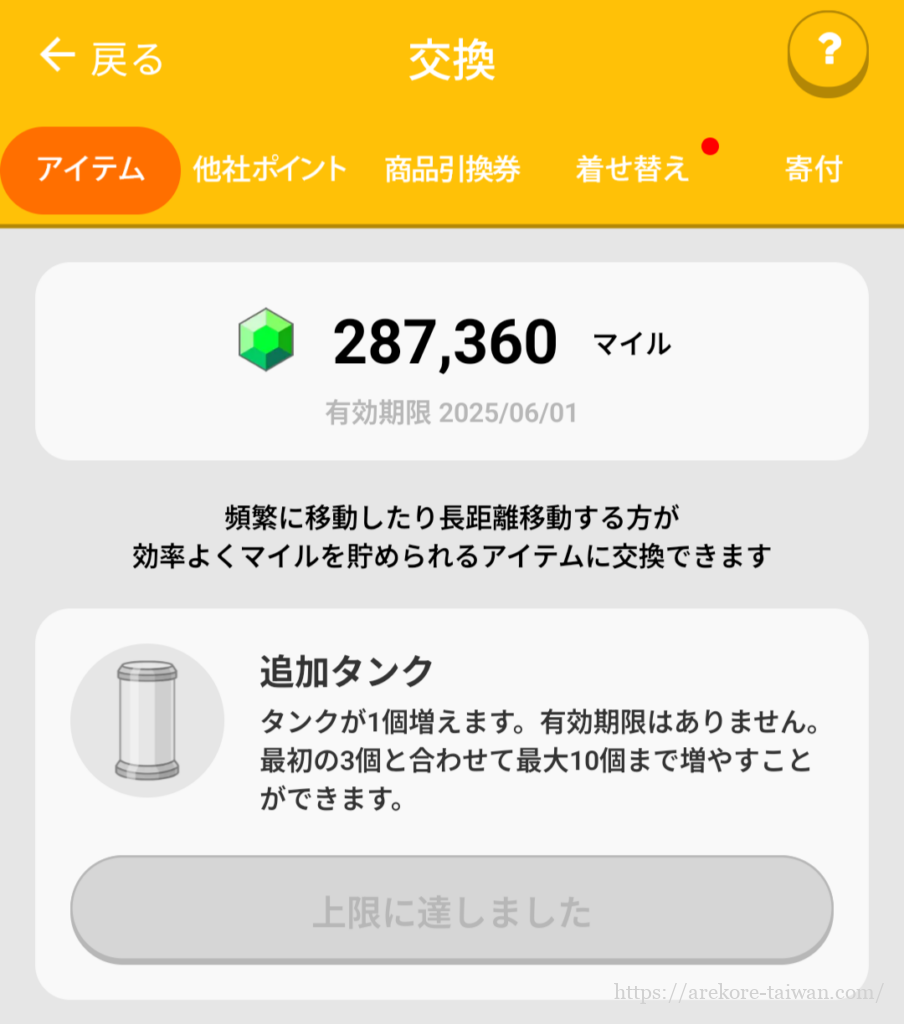Switch to the 寄付 tab
Viewport: 904px width, 1024px height.
tap(813, 170)
